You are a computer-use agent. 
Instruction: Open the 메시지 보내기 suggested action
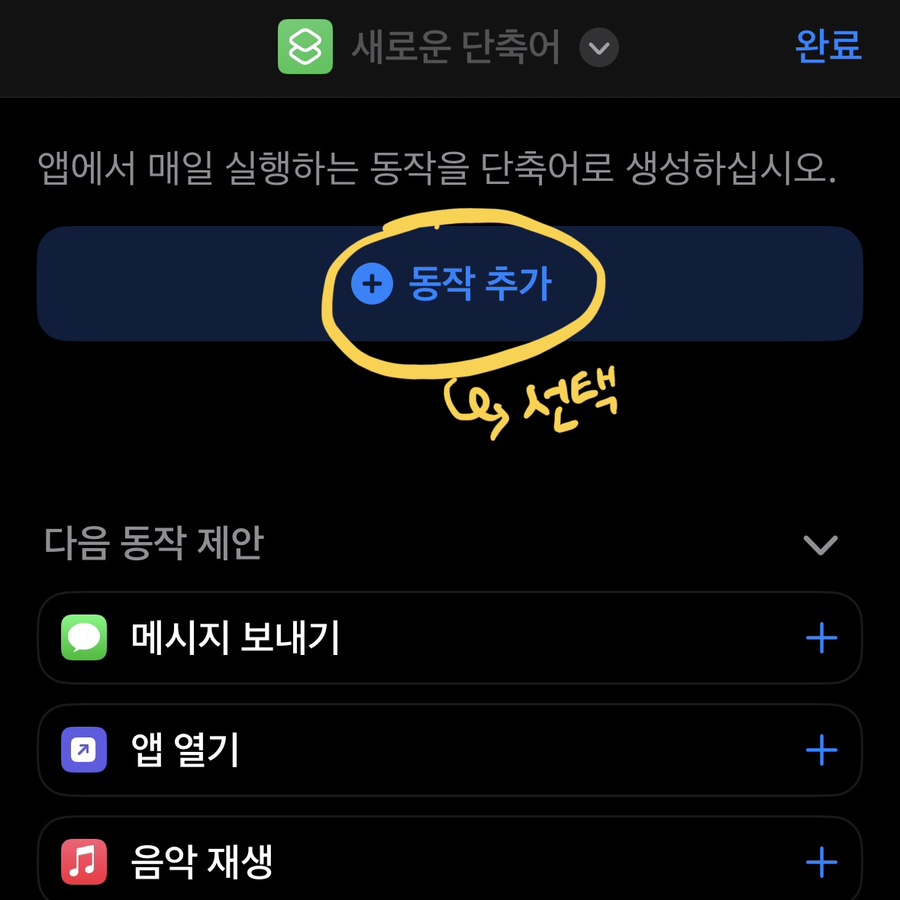click(x=236, y=638)
